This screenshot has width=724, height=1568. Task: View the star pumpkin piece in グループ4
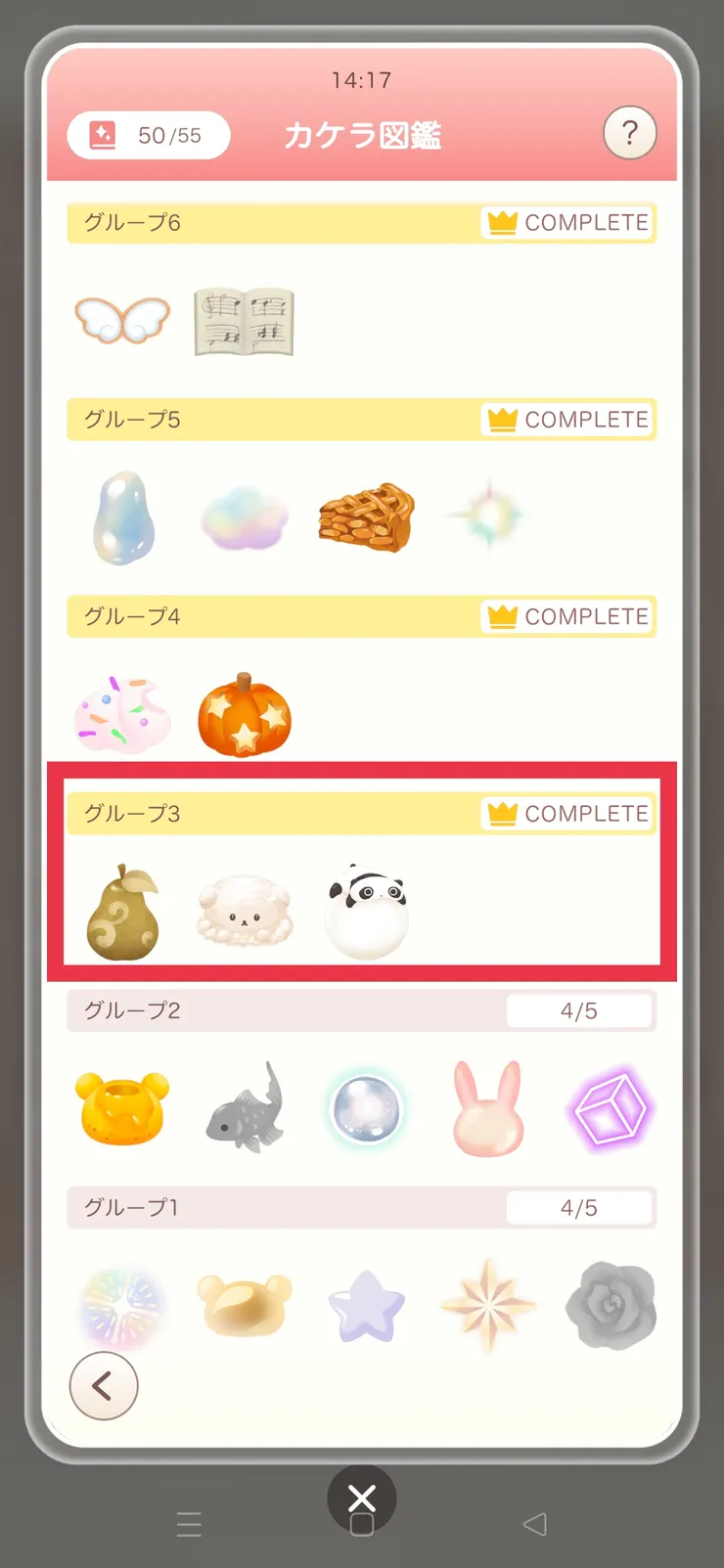(245, 715)
